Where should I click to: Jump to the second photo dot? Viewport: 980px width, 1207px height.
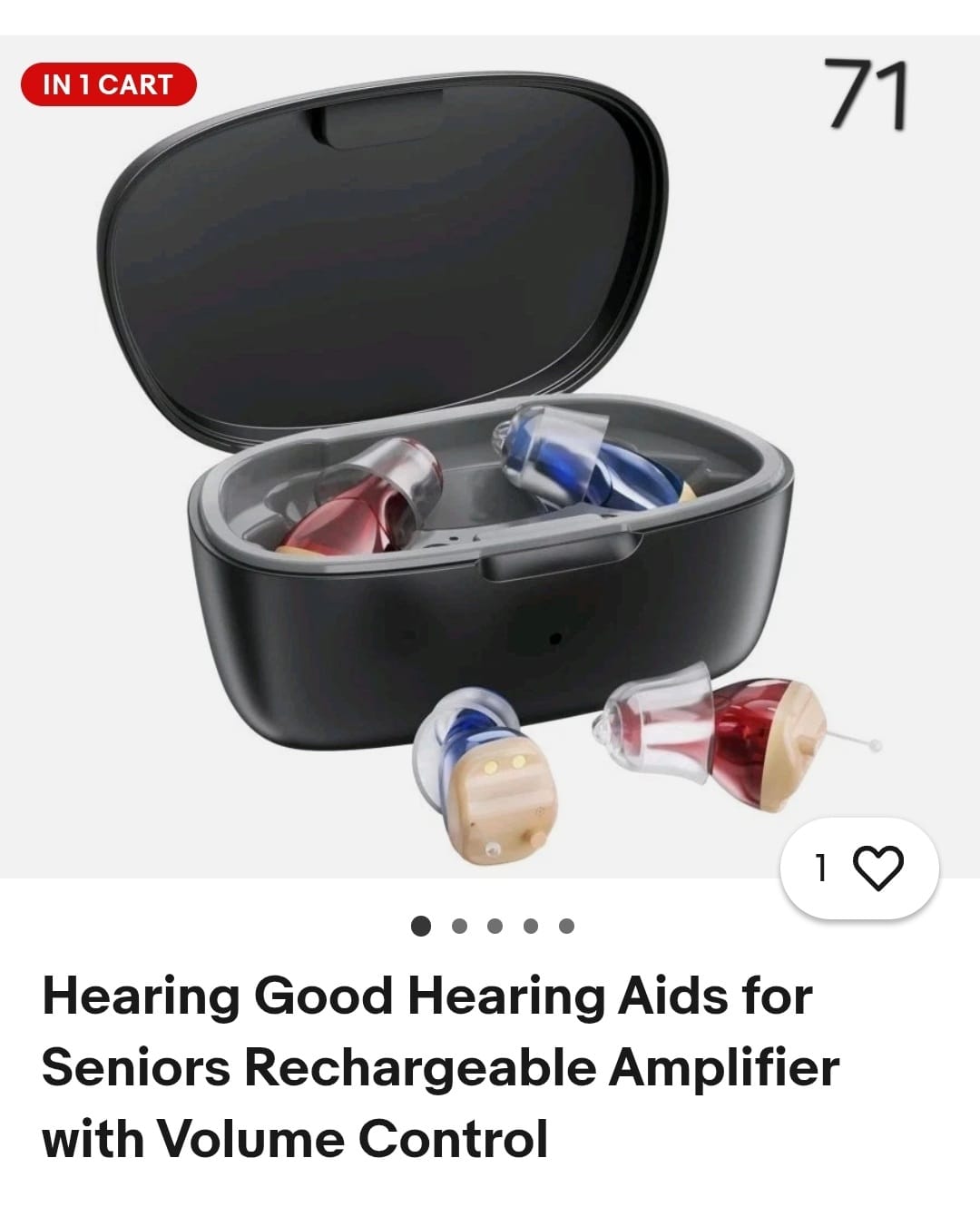tap(459, 927)
